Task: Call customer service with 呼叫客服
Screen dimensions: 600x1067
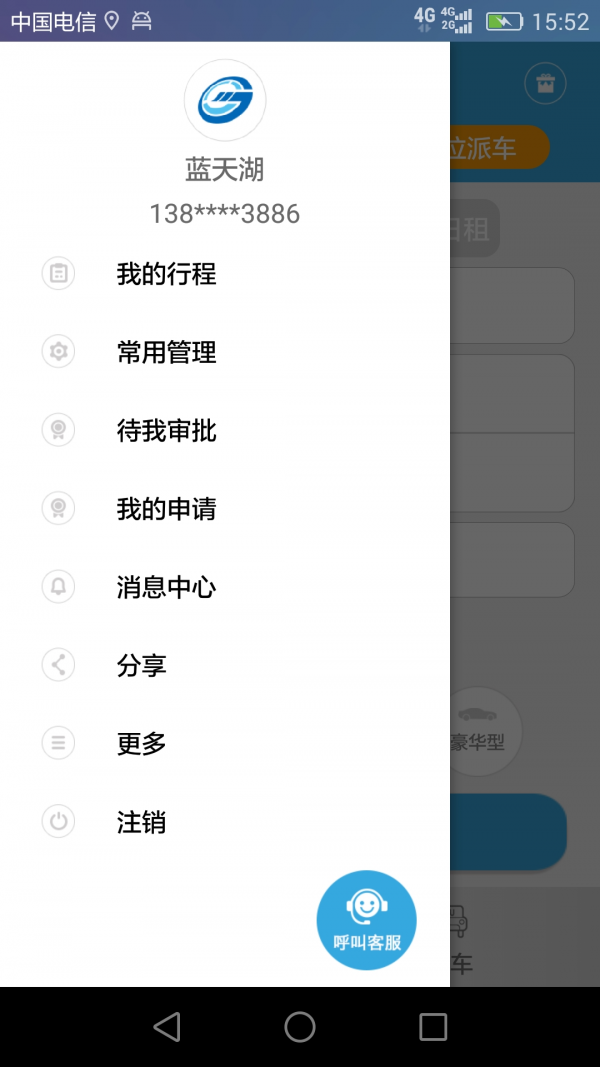Action: tap(366, 920)
